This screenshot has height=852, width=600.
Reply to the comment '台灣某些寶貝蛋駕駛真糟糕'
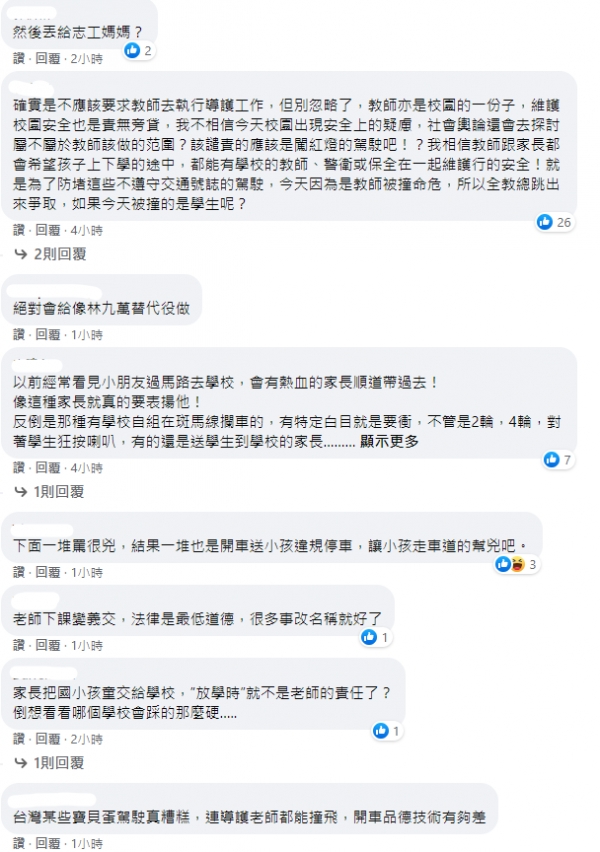click(x=48, y=843)
